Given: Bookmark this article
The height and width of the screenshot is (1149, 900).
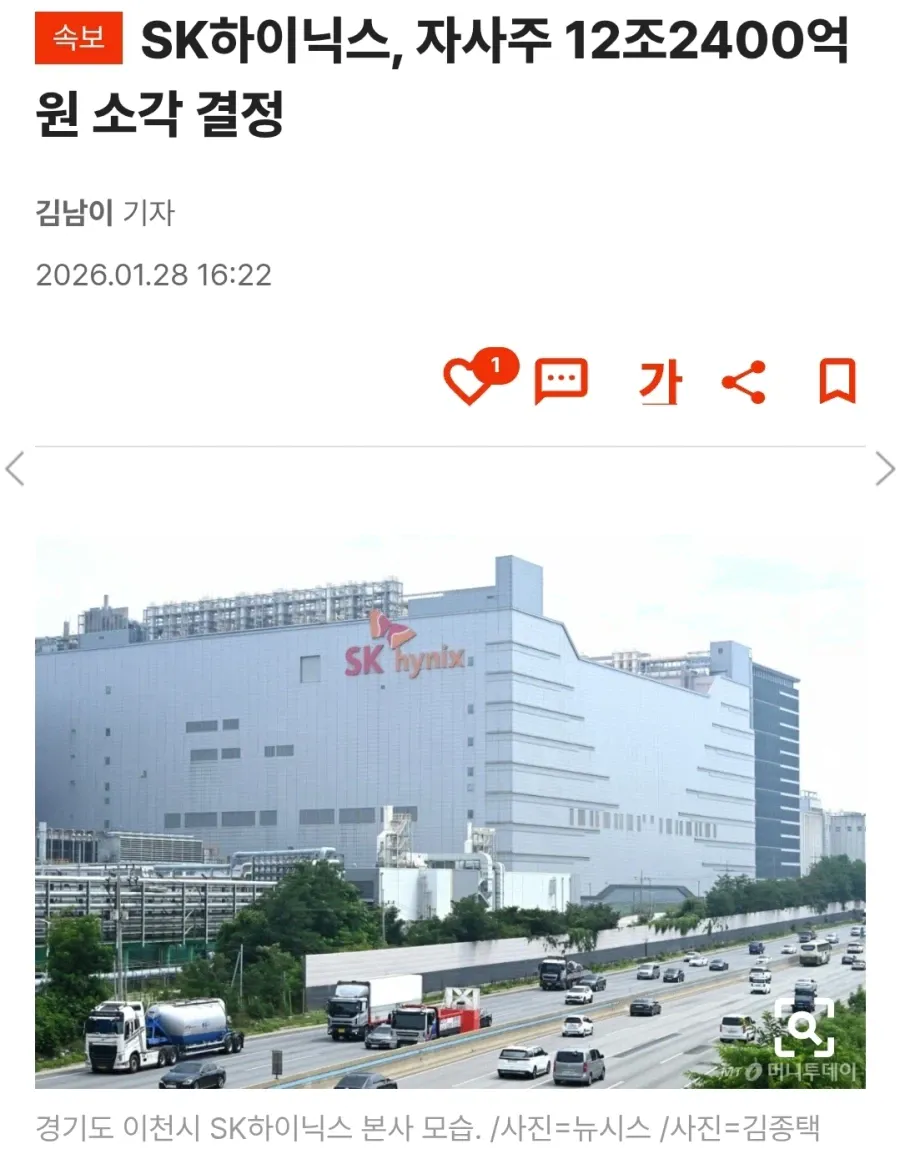Looking at the screenshot, I should pos(836,382).
